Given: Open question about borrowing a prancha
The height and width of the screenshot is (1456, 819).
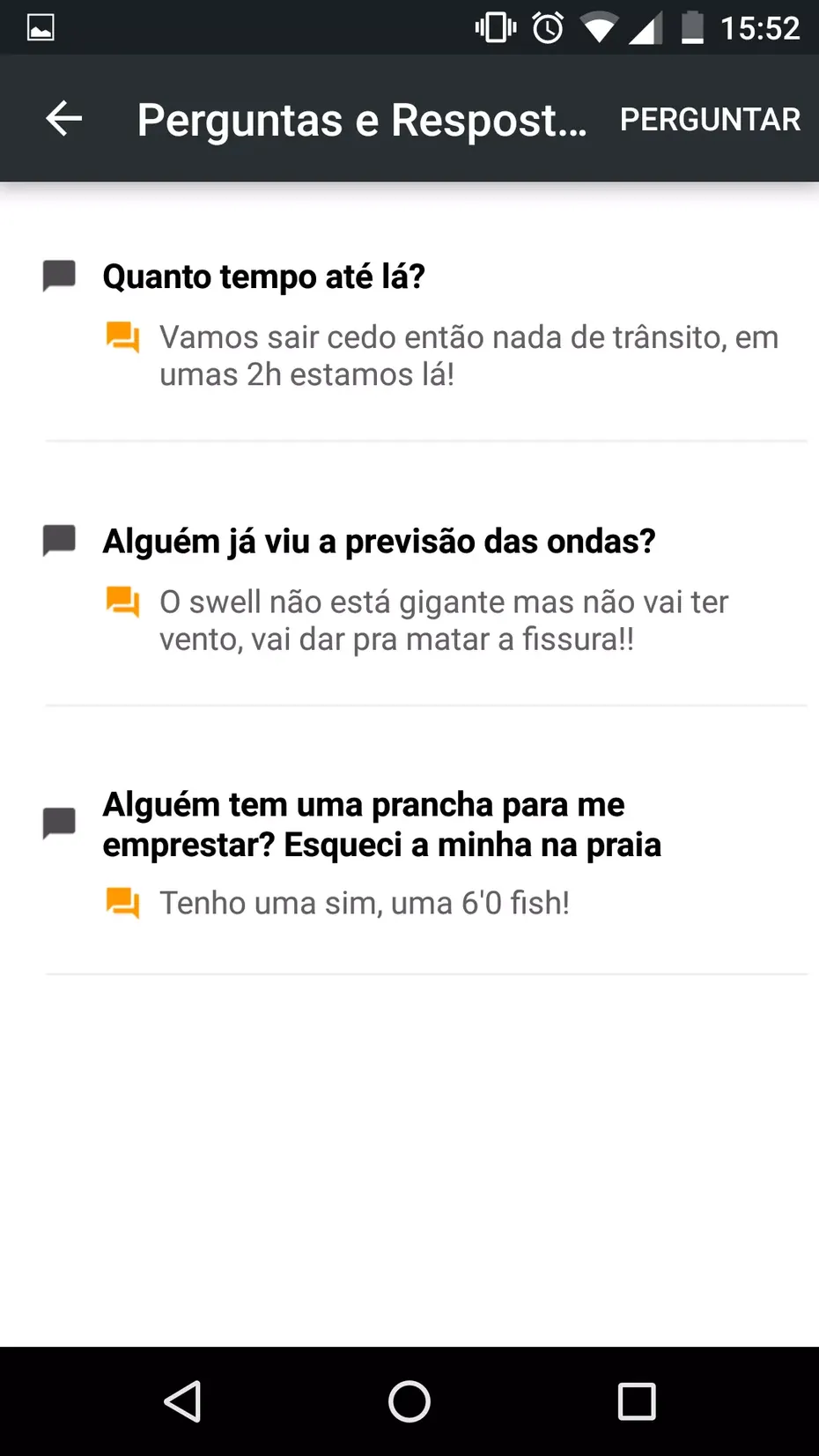Looking at the screenshot, I should point(380,824).
